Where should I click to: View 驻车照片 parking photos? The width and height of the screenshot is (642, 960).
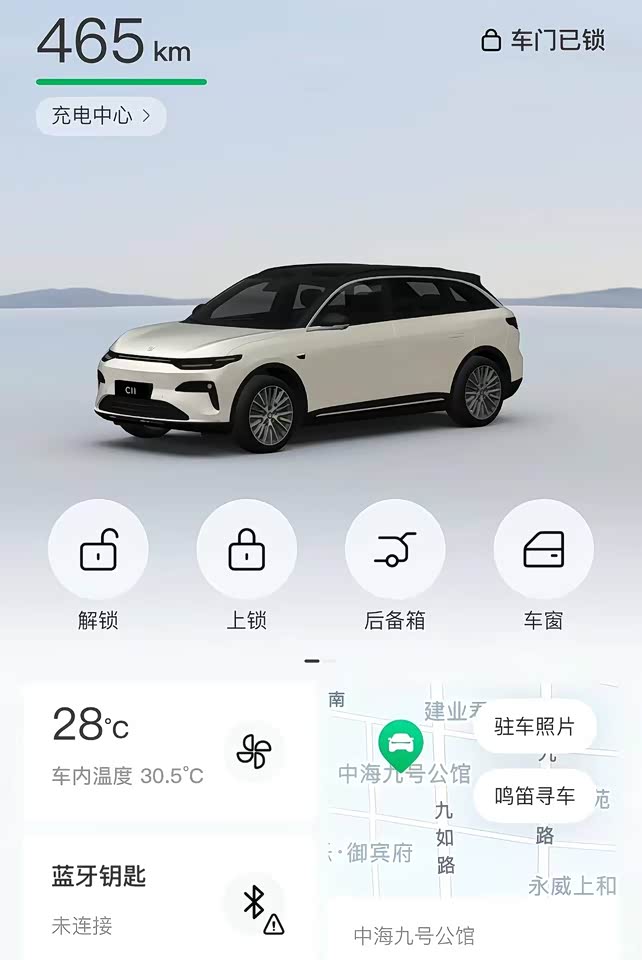535,727
